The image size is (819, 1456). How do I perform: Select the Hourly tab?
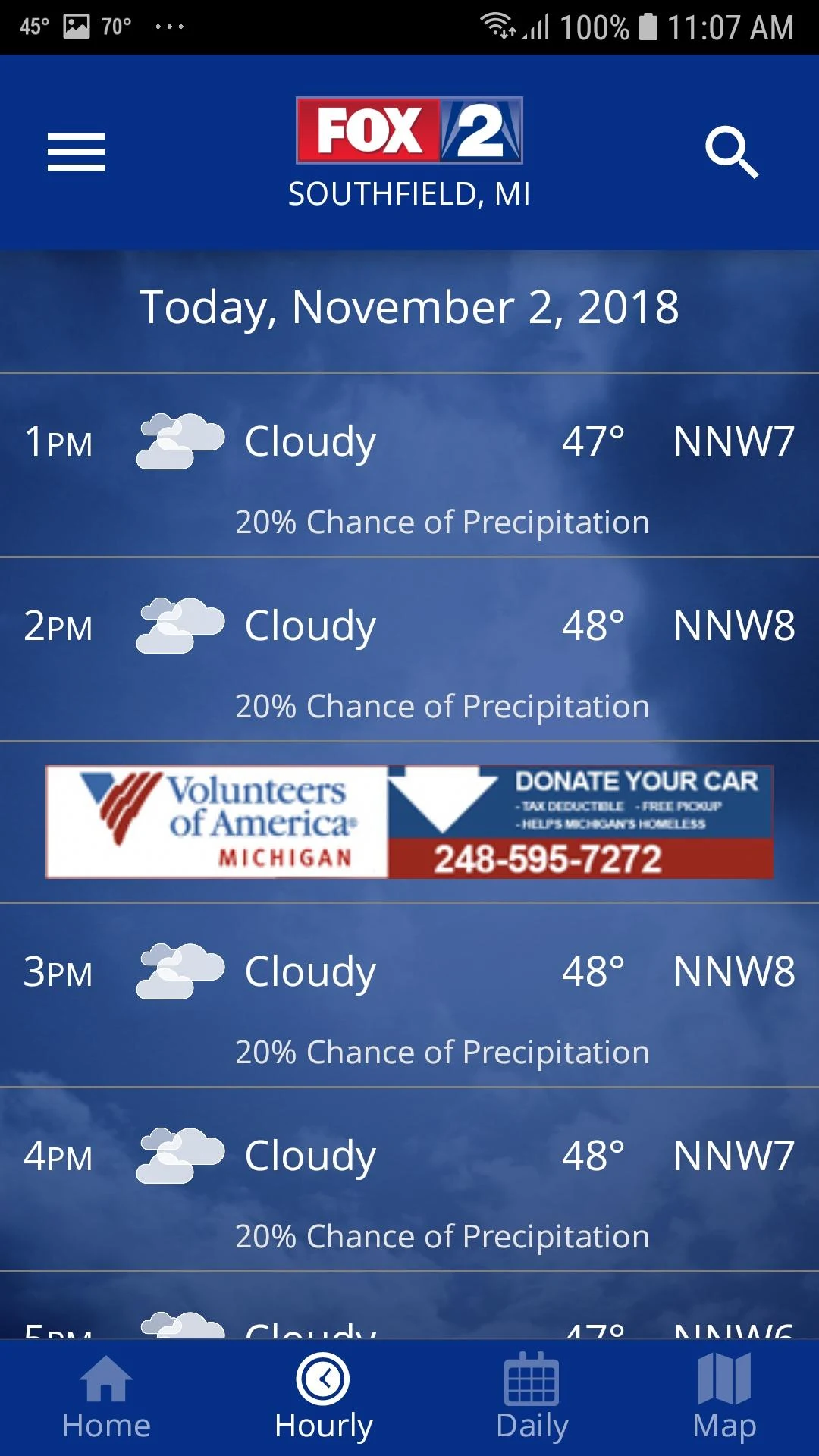pos(324,1398)
